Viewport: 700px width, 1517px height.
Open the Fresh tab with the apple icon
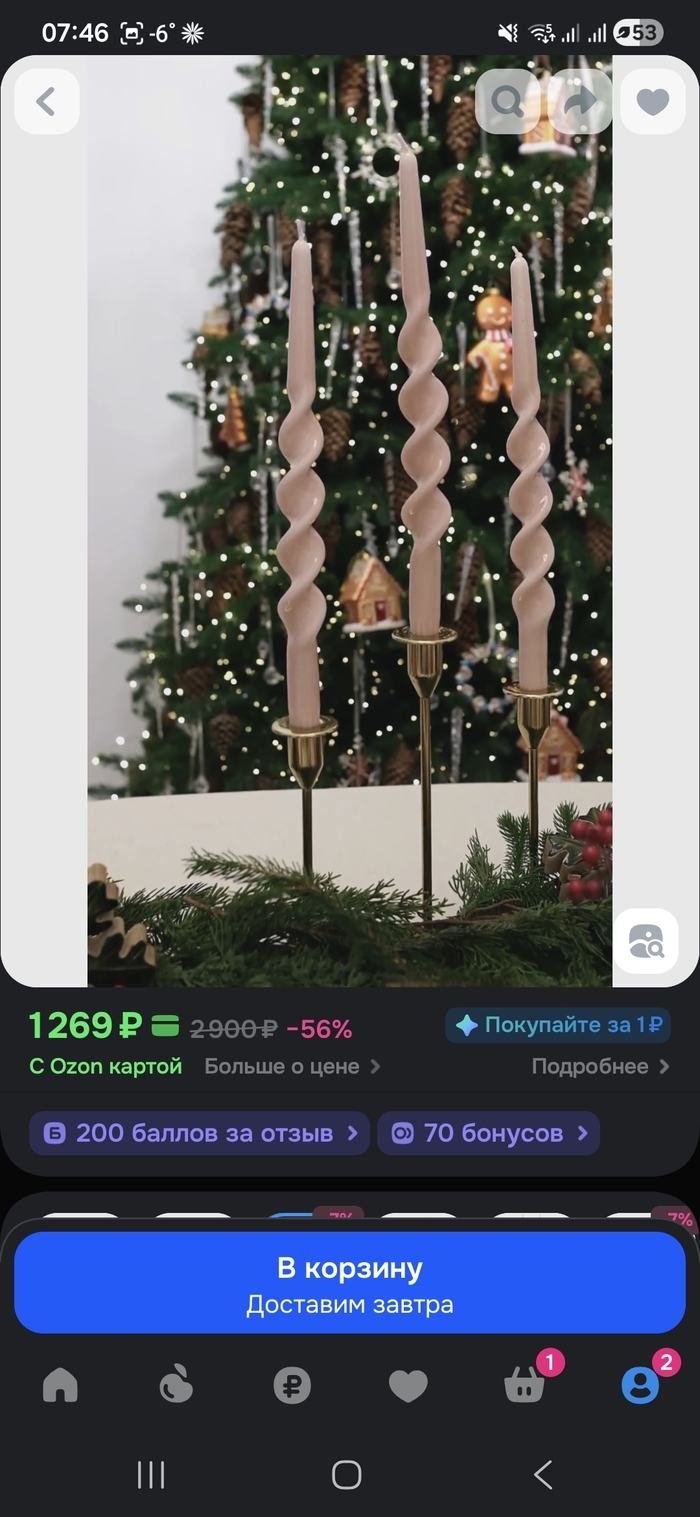177,1385
